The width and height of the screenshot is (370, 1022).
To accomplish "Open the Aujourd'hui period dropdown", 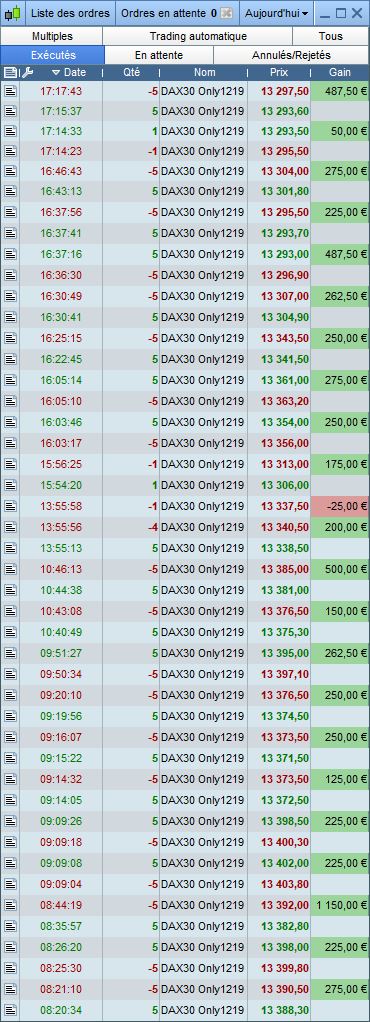I will 276,12.
